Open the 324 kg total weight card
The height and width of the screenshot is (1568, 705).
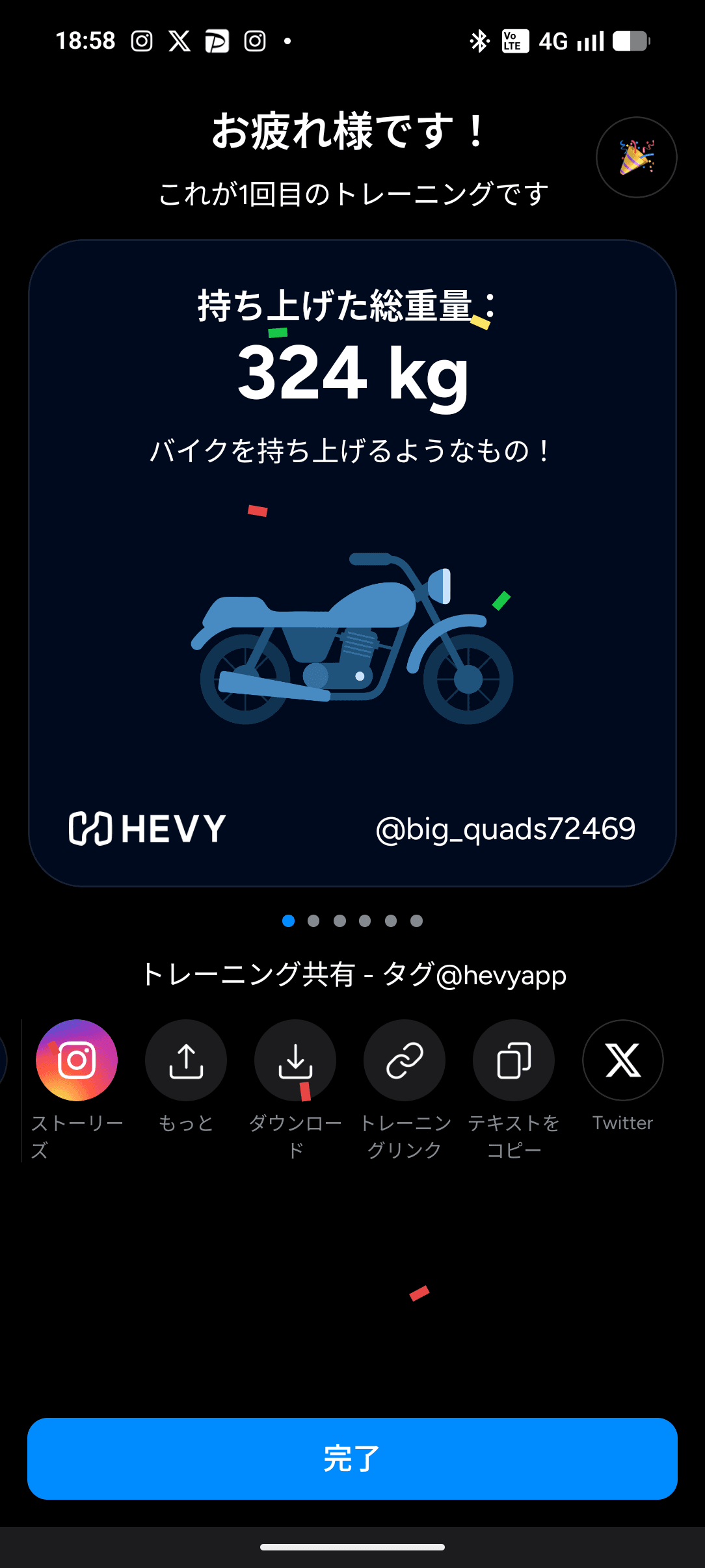(352, 563)
